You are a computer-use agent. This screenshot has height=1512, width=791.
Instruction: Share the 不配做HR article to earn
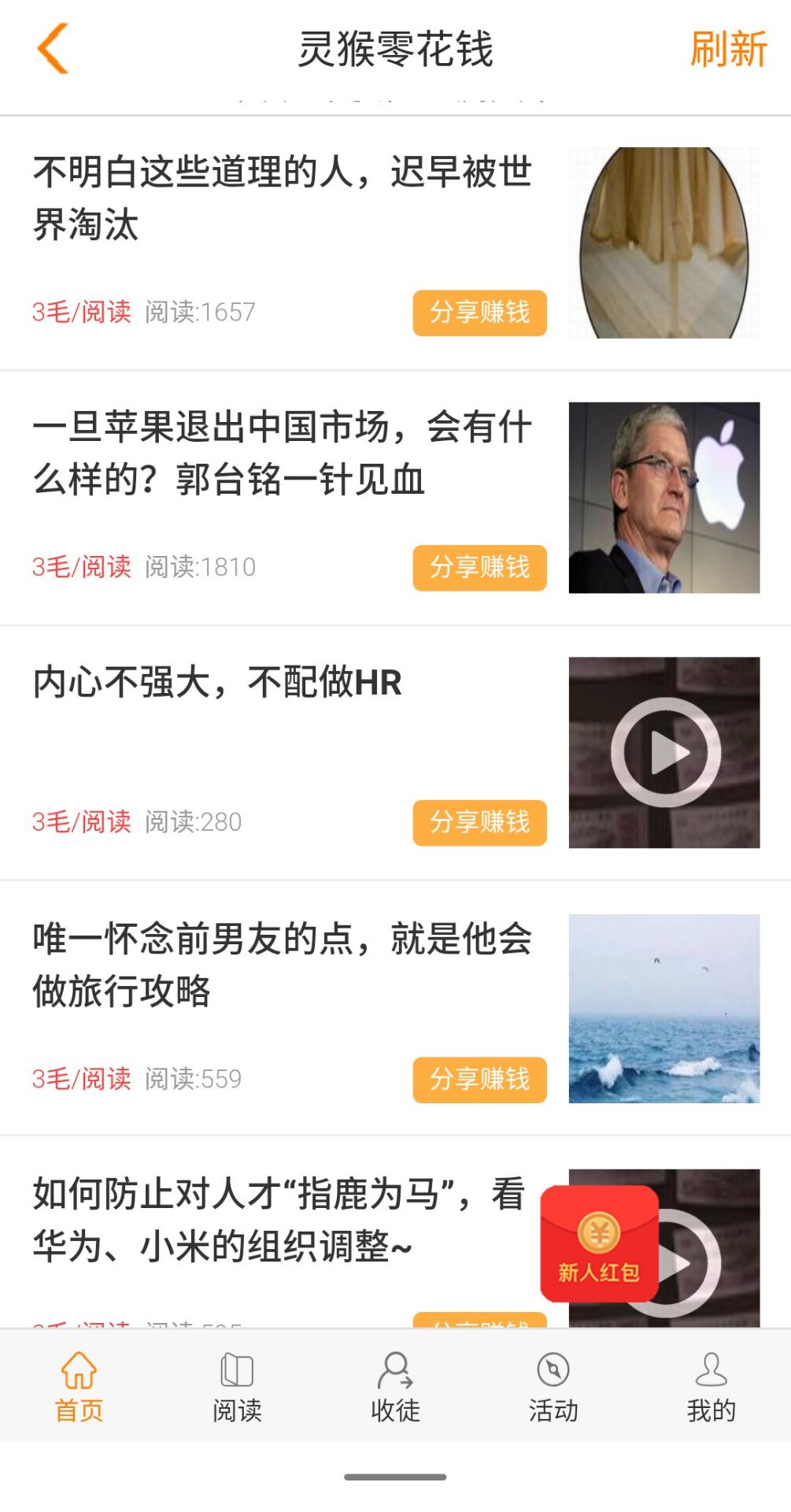tap(479, 822)
